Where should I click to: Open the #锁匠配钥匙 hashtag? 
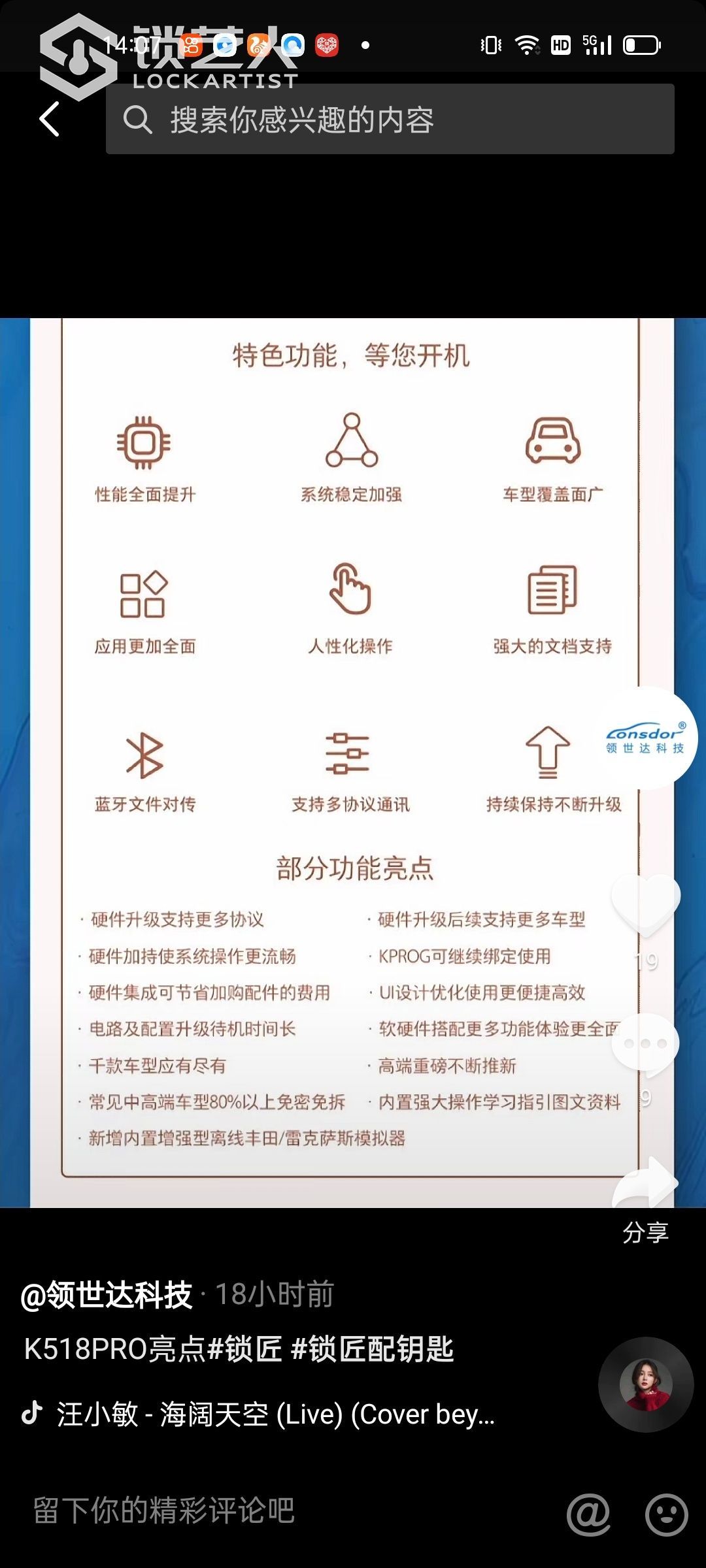[373, 1348]
